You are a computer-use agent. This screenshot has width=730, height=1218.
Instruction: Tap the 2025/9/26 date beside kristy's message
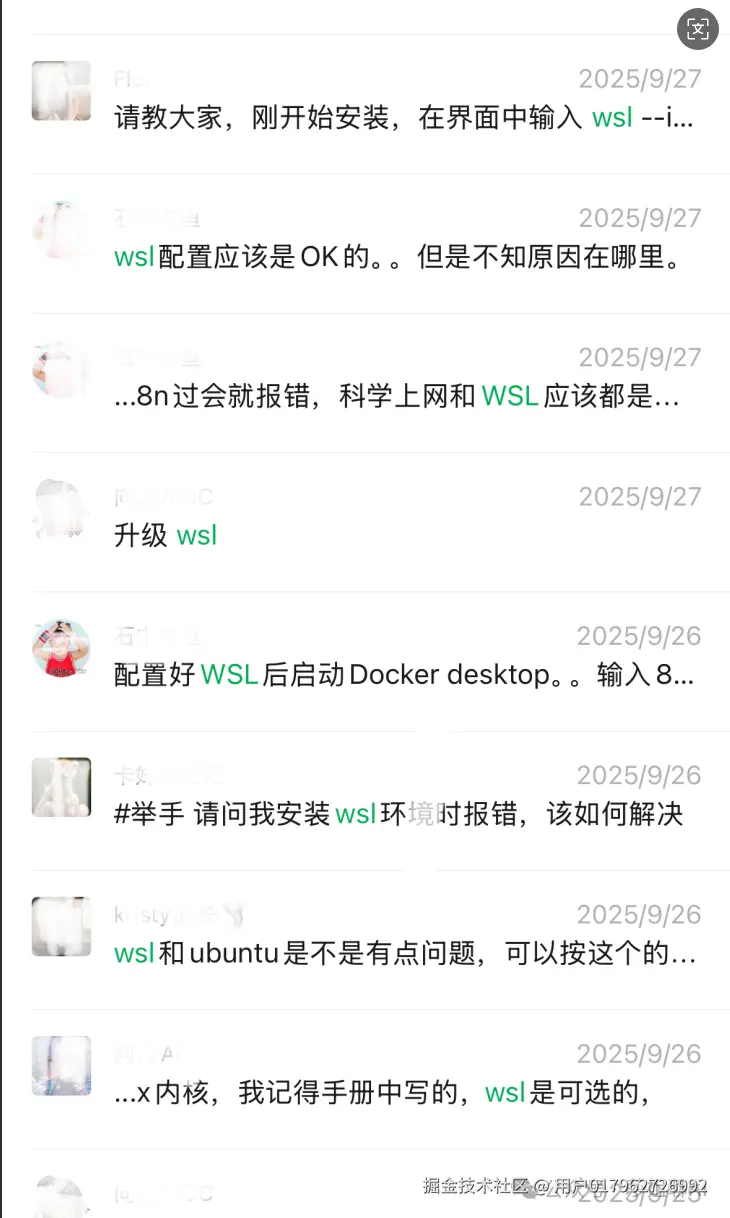pyautogui.click(x=638, y=914)
